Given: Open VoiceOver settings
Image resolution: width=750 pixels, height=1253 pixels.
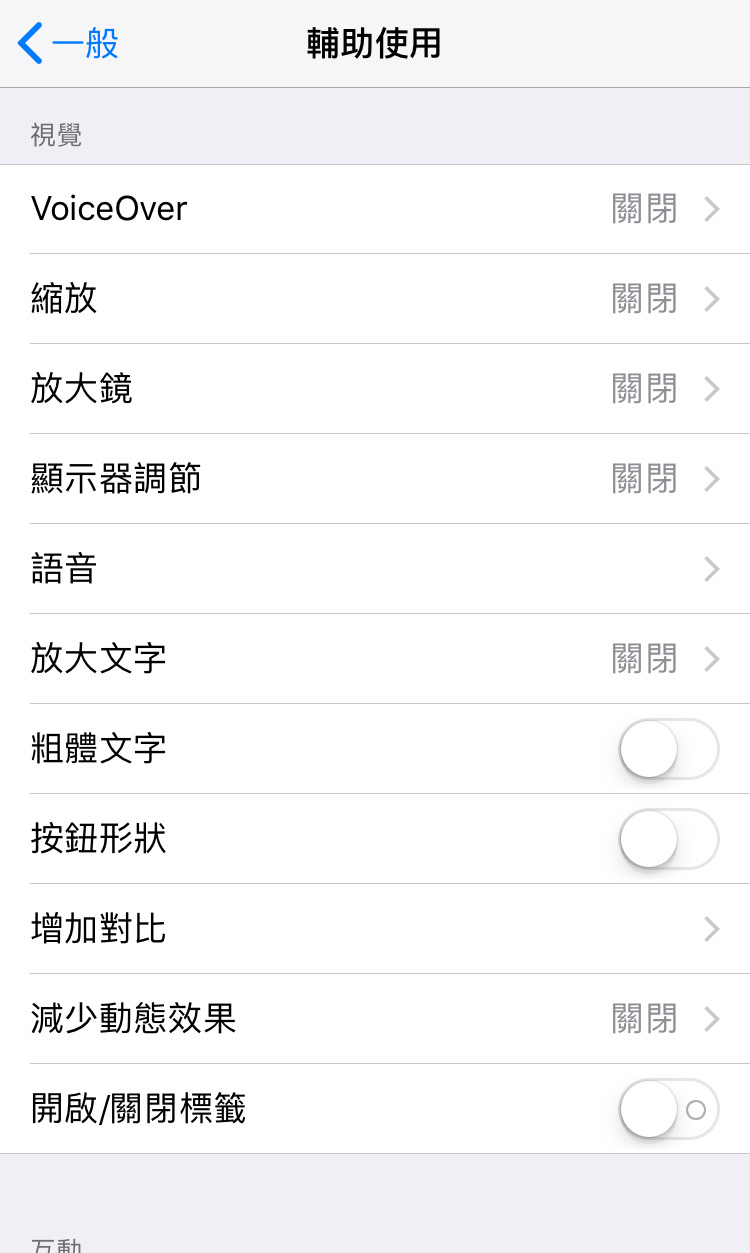Looking at the screenshot, I should point(375,209).
